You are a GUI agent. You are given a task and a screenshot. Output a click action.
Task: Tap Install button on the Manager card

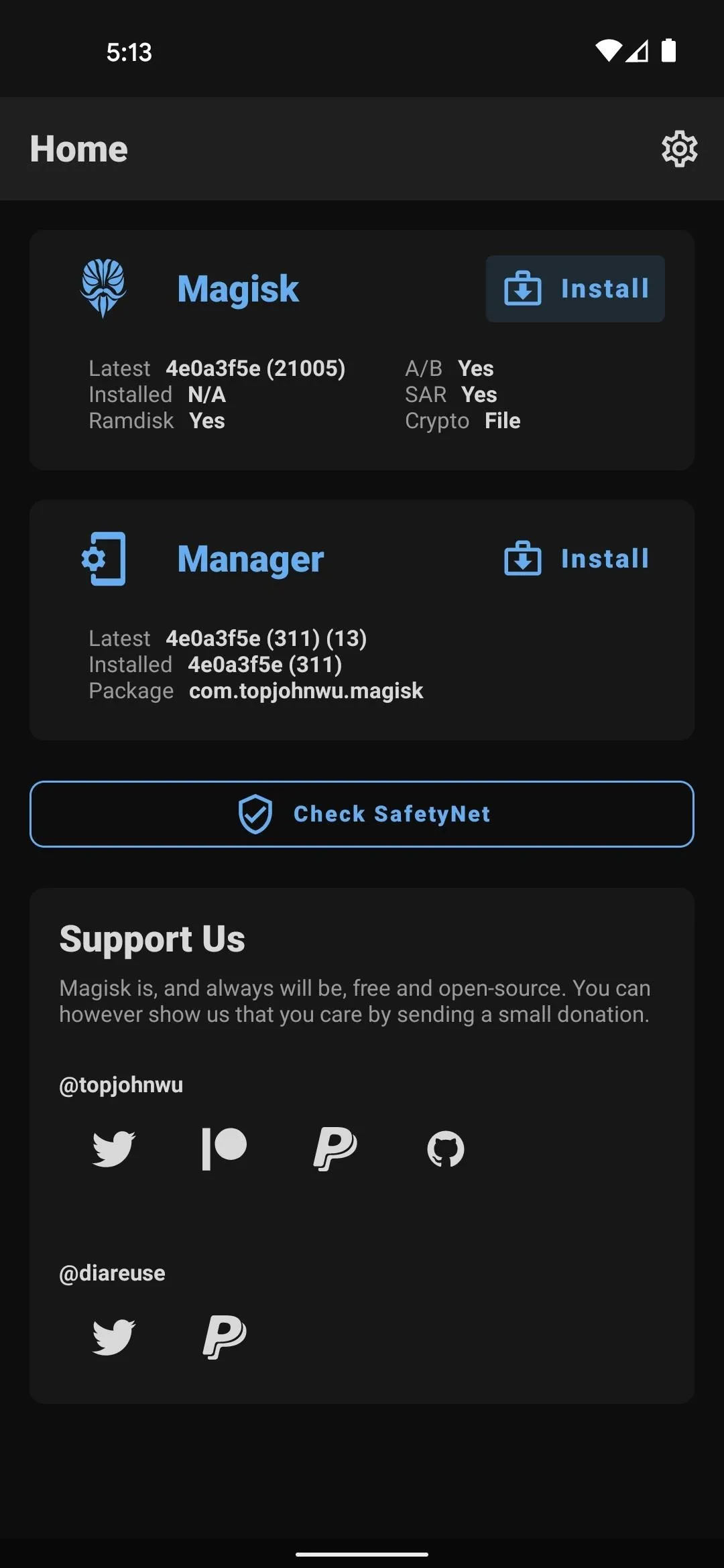pos(575,559)
